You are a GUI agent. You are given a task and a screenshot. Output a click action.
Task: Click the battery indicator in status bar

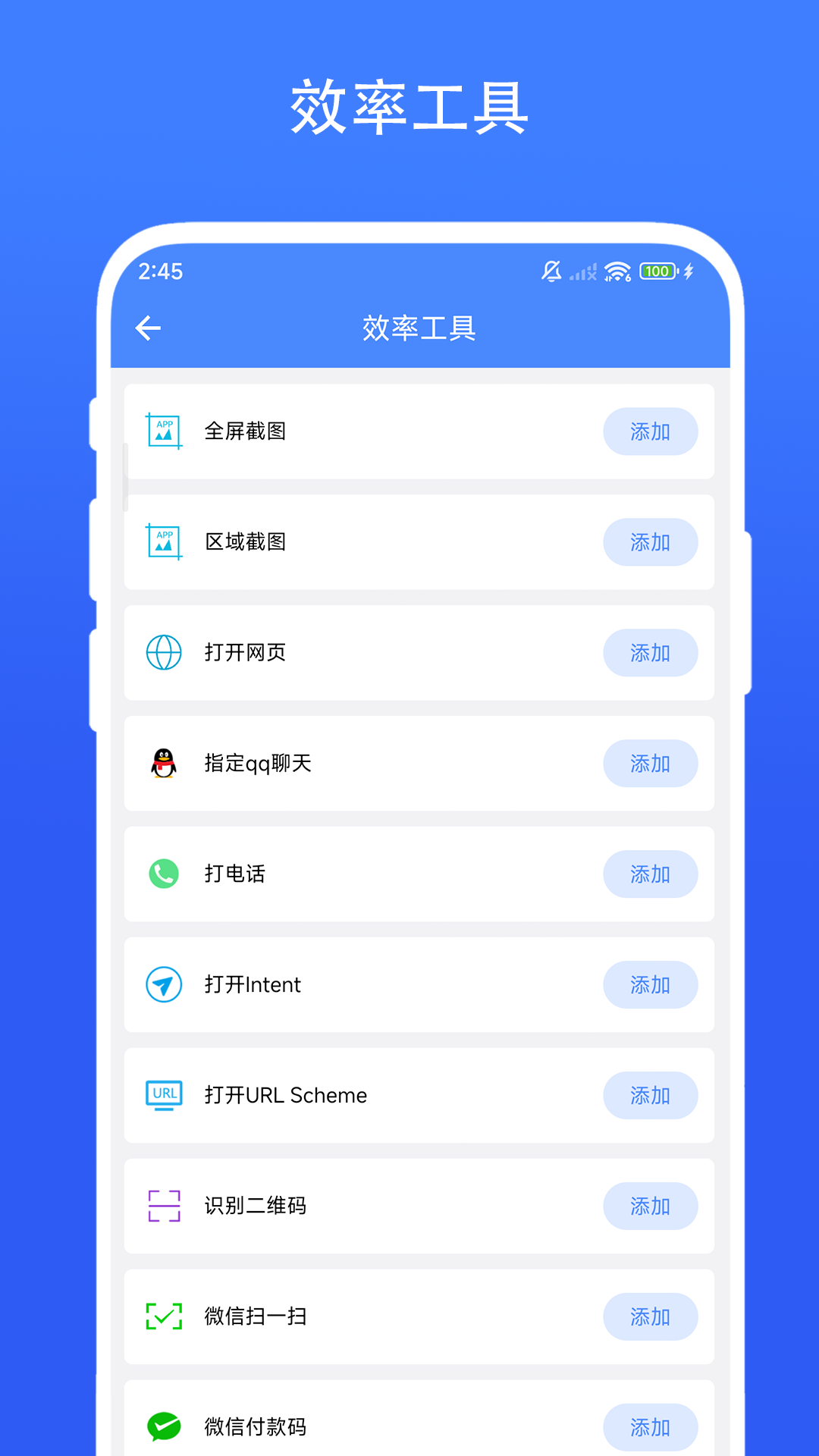pos(657,271)
